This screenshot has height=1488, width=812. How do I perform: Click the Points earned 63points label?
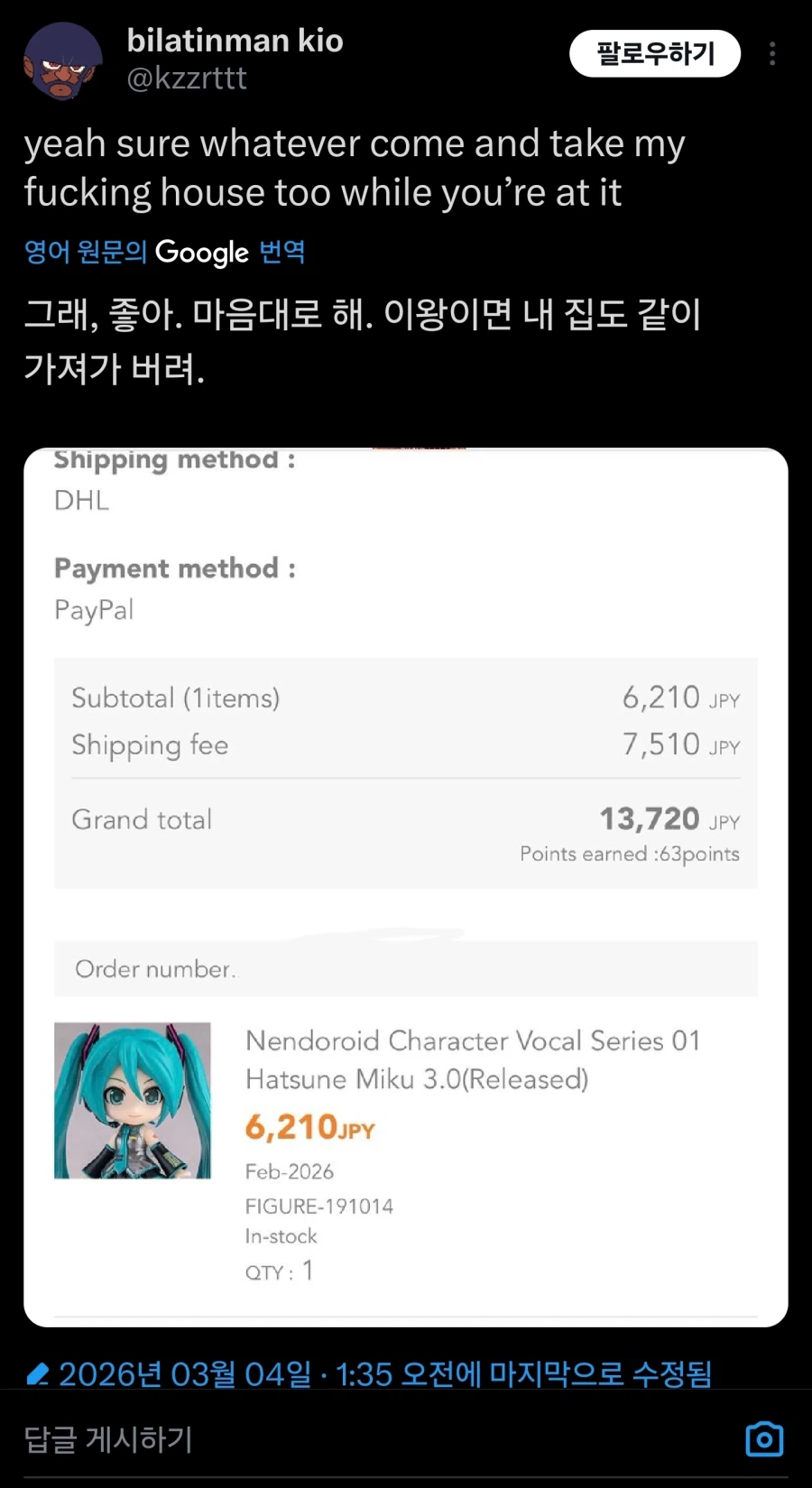pyautogui.click(x=629, y=854)
